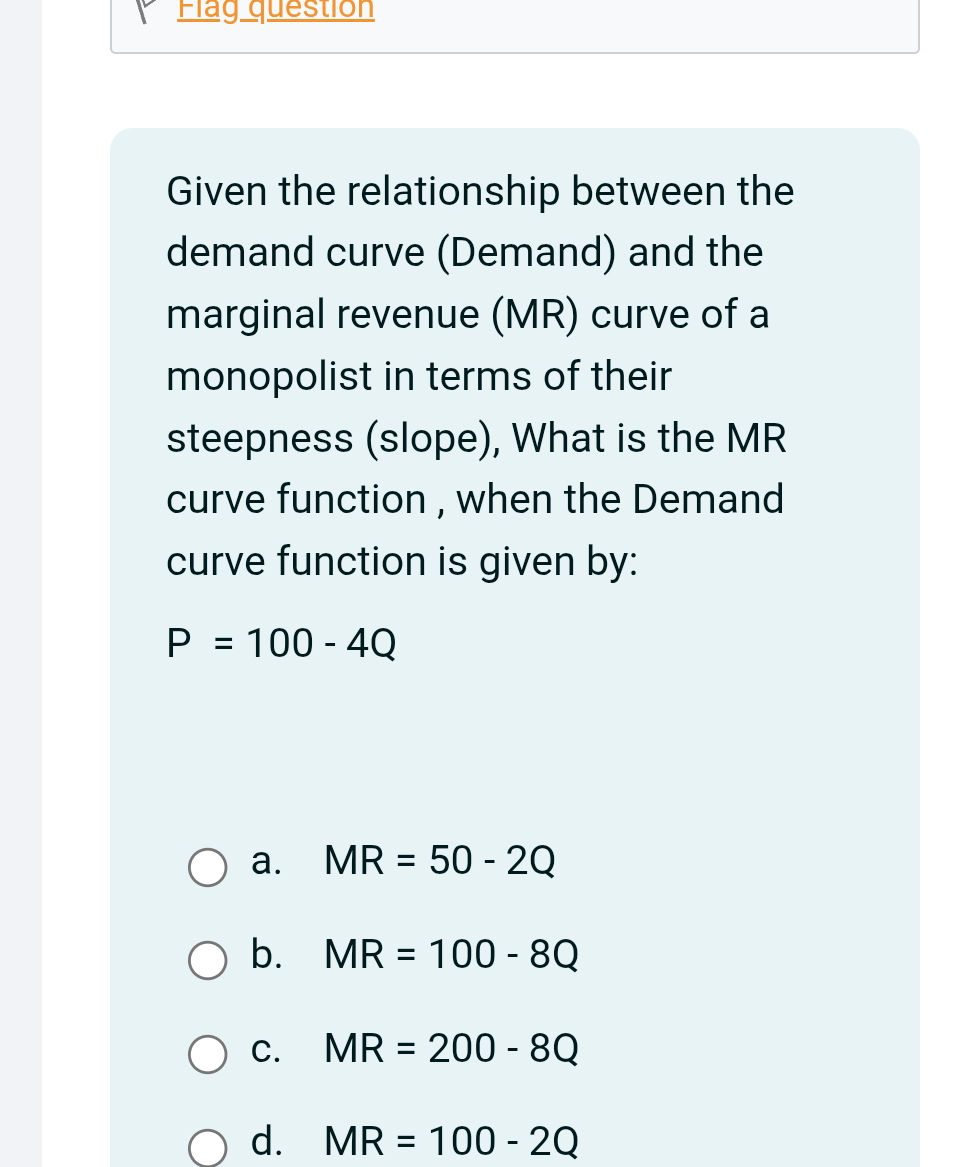Screen dimensions: 974x1167
Task: Choose answer MR = 100 - 2Q
Action: click(451, 1142)
